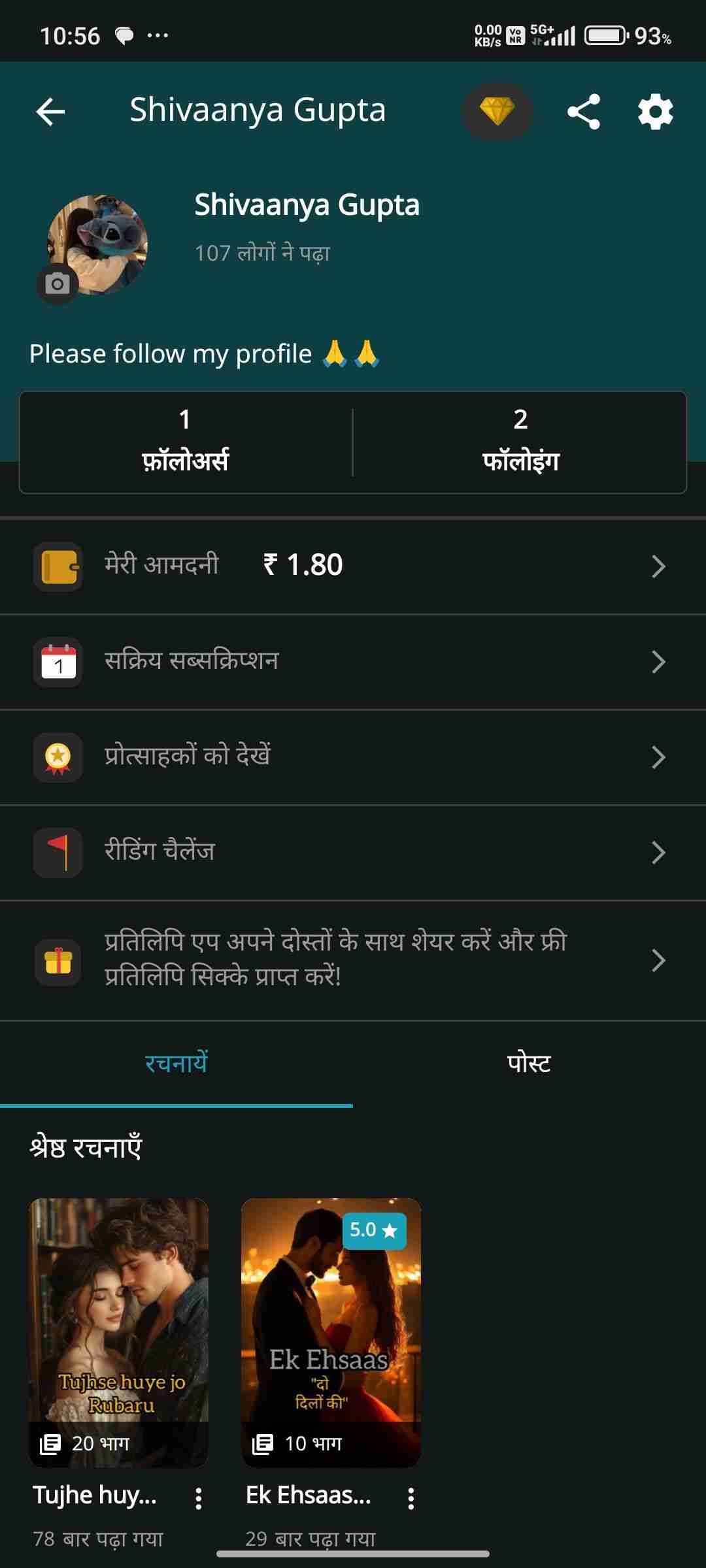
Task: Open the gold diamond premium icon
Action: (497, 111)
